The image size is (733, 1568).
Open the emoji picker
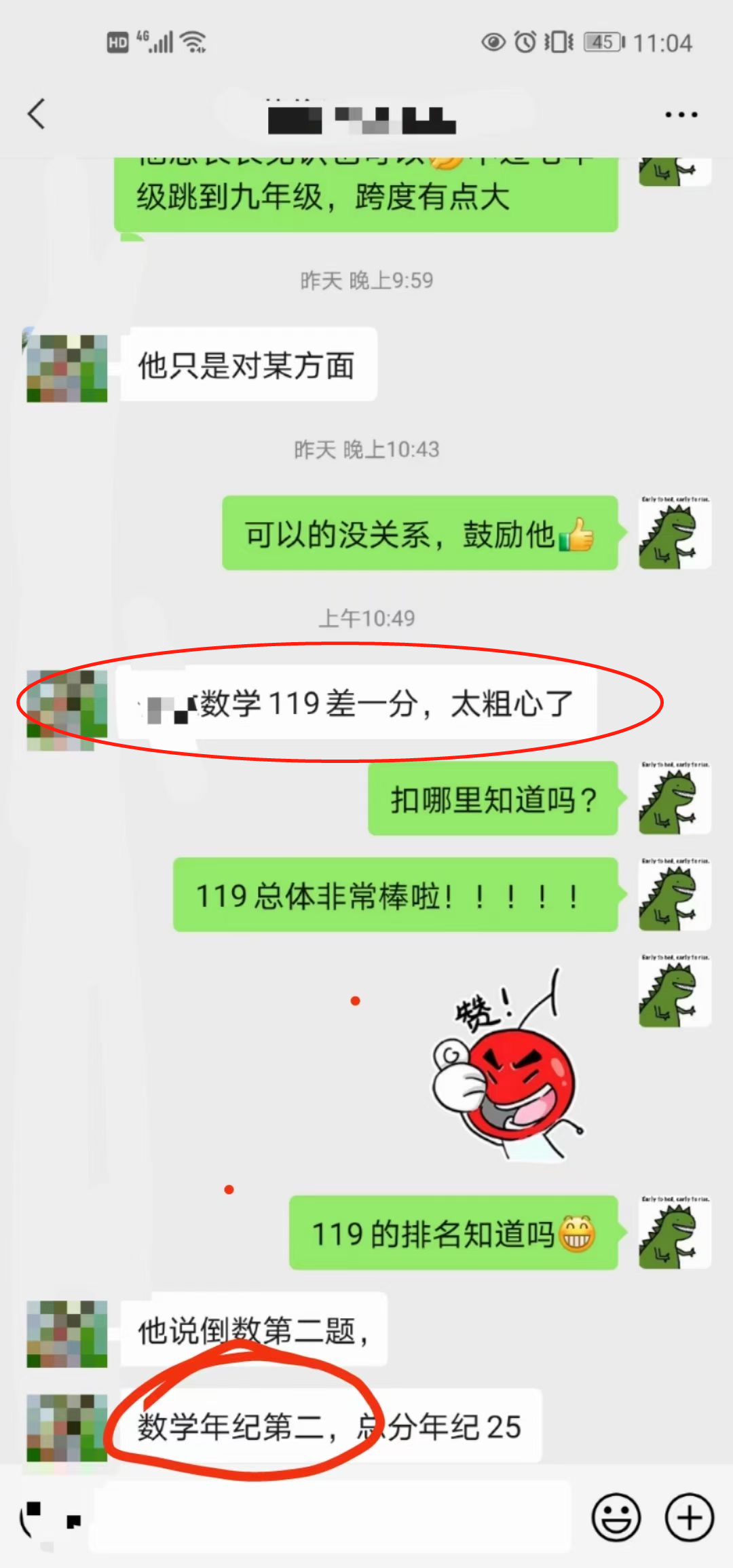coord(616,1517)
